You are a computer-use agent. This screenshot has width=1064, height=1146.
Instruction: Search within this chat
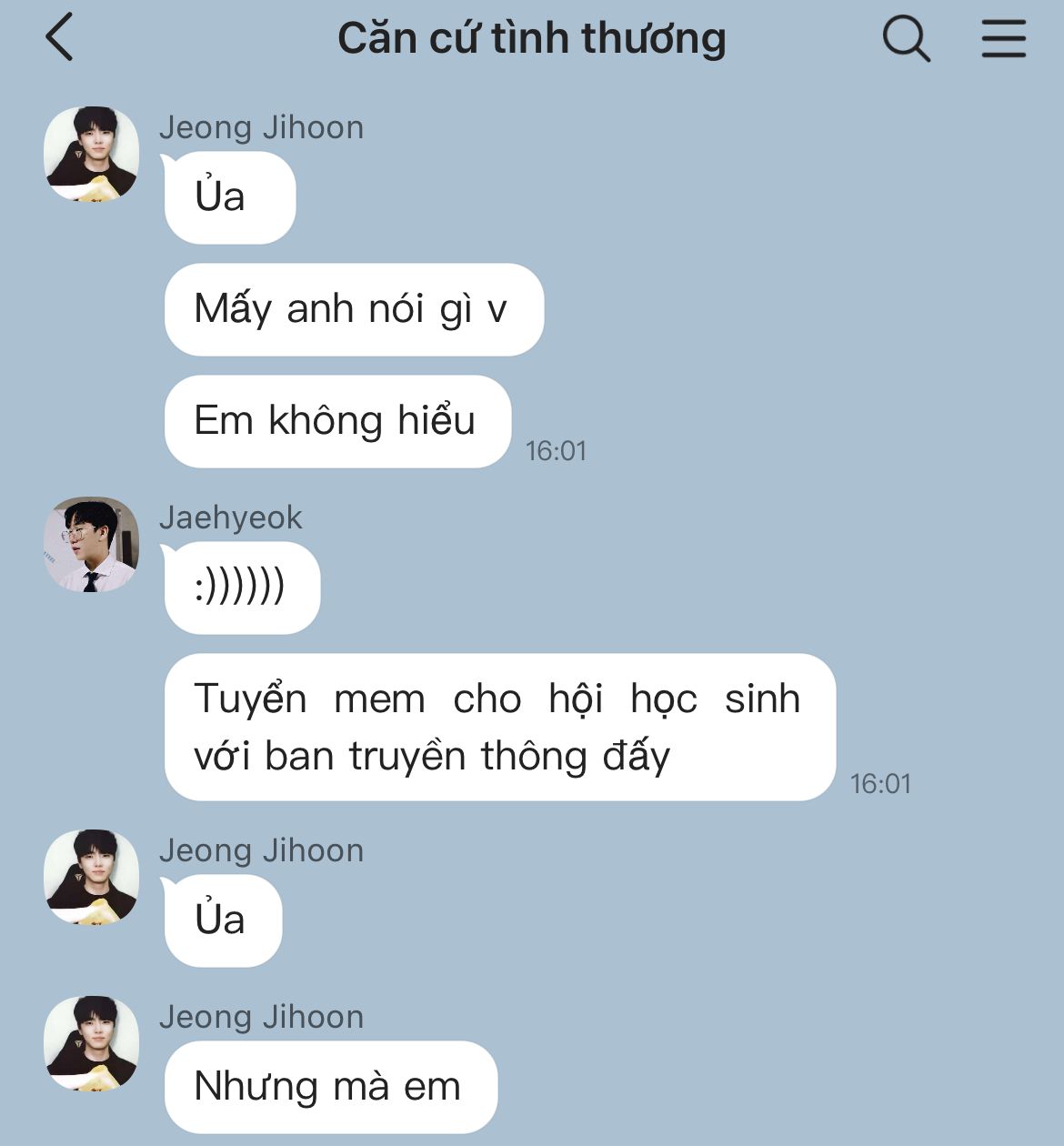coord(906,39)
